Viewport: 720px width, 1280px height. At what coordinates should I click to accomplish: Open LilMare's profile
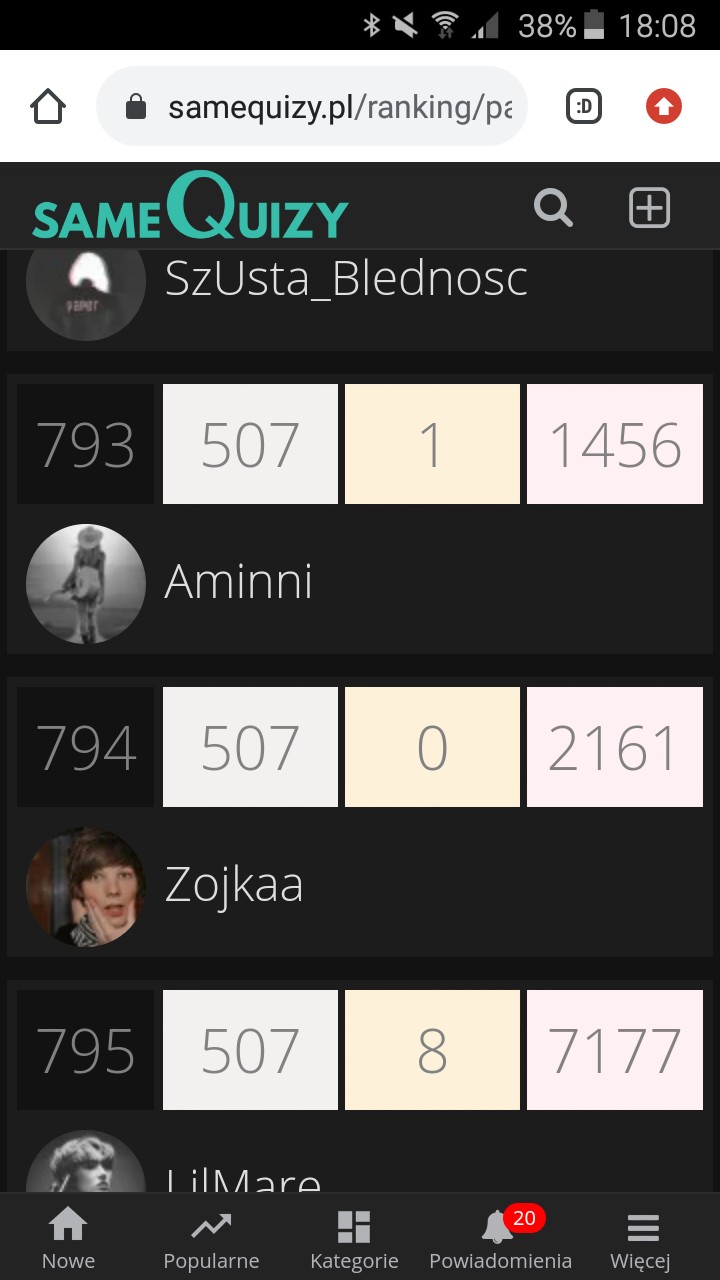tap(243, 1178)
